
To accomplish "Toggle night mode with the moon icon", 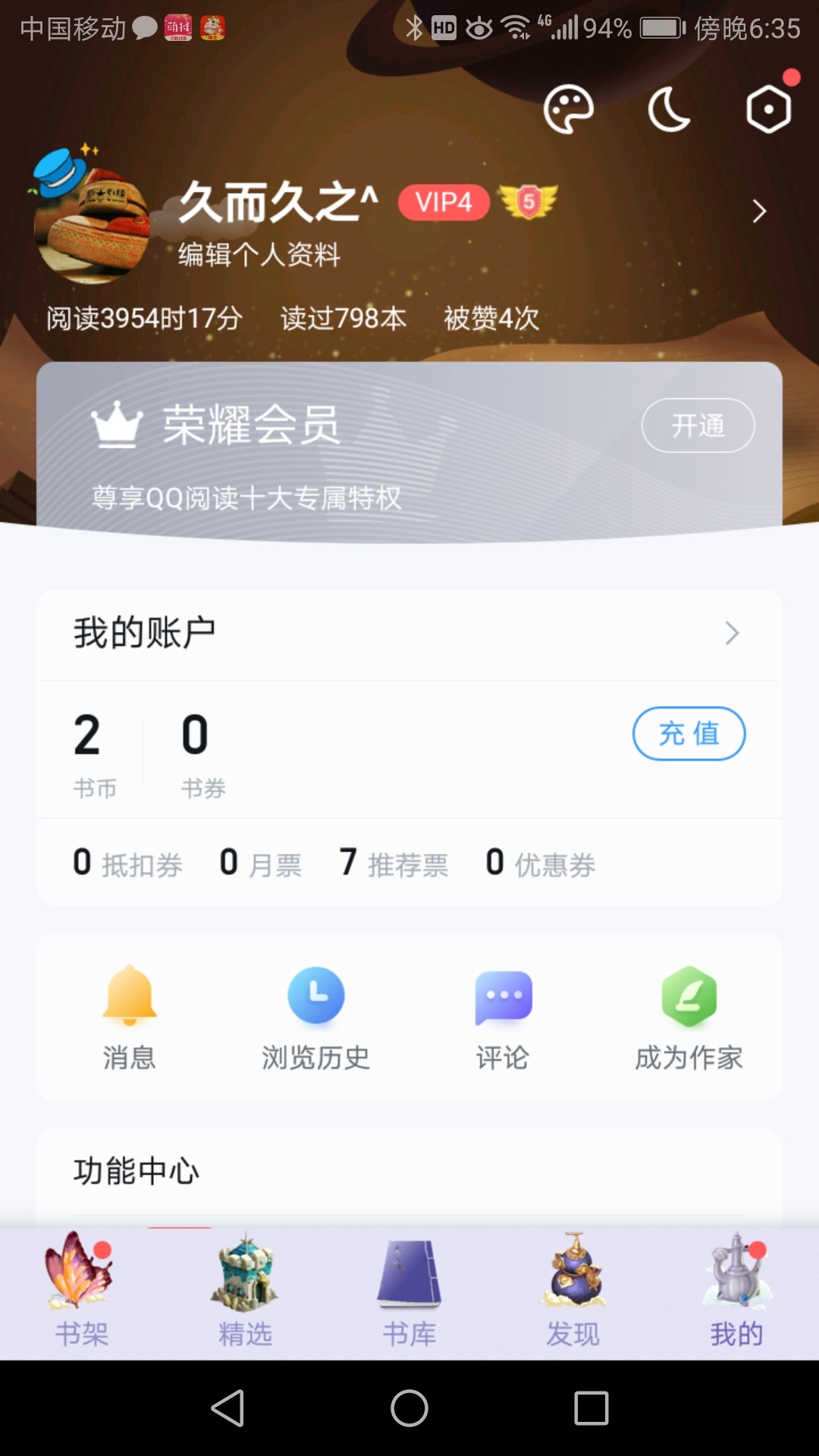I will [669, 110].
